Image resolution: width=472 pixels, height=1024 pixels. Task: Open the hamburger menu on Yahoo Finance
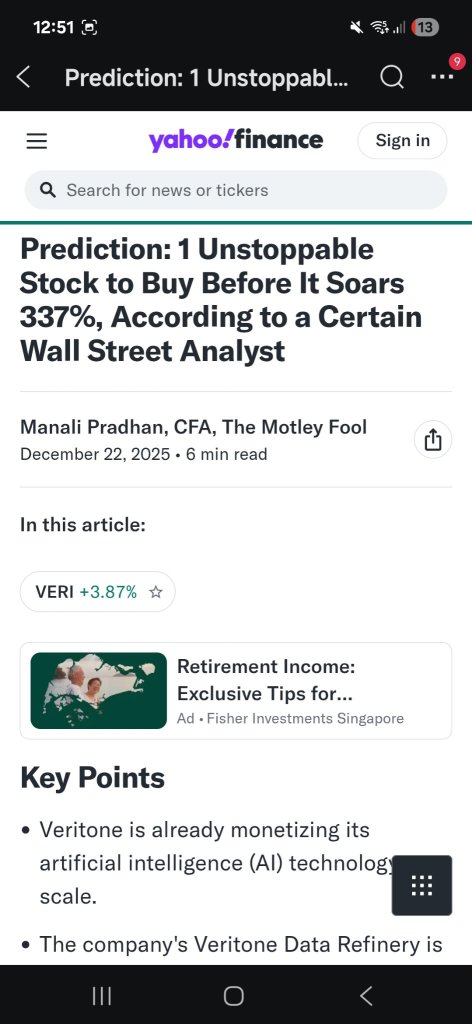[37, 140]
